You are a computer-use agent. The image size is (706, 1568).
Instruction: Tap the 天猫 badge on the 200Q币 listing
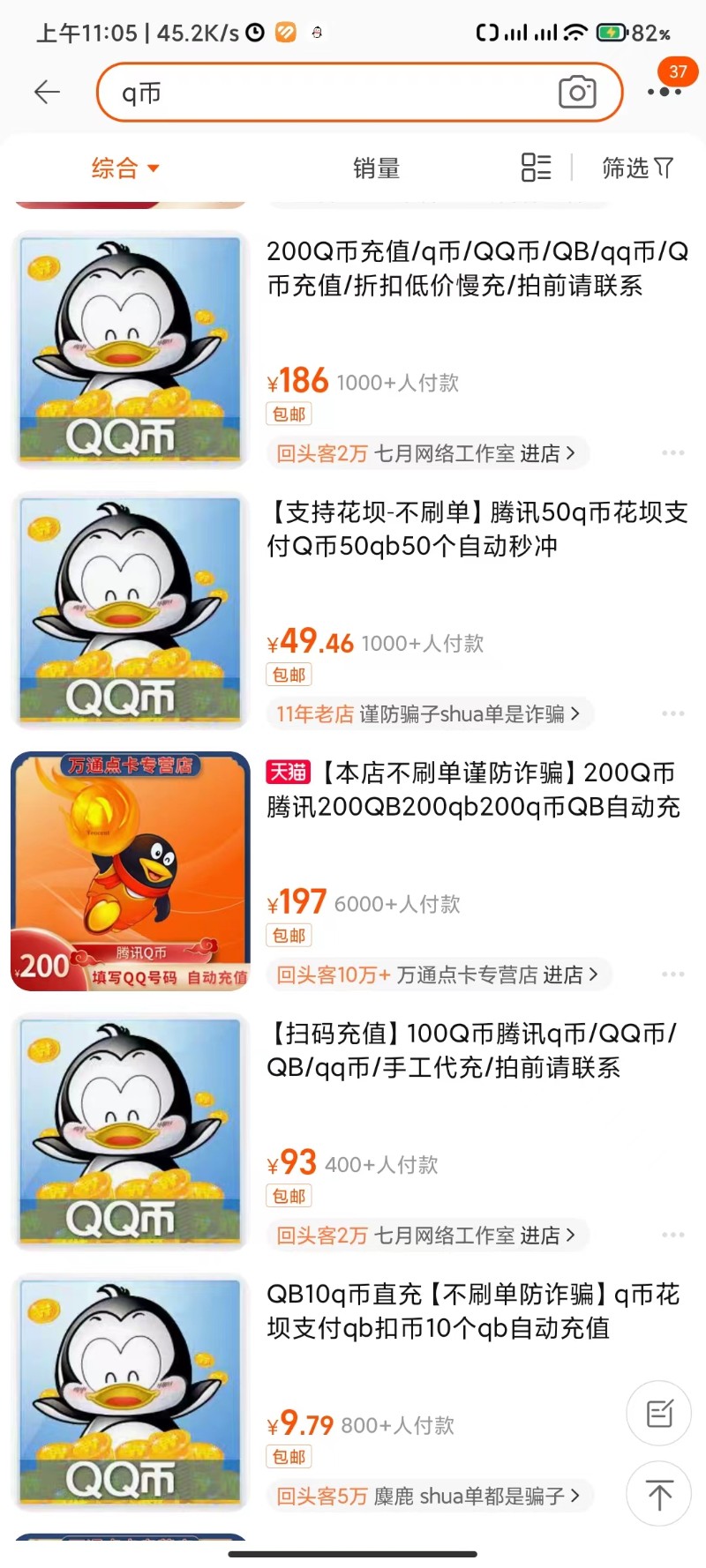pos(289,772)
